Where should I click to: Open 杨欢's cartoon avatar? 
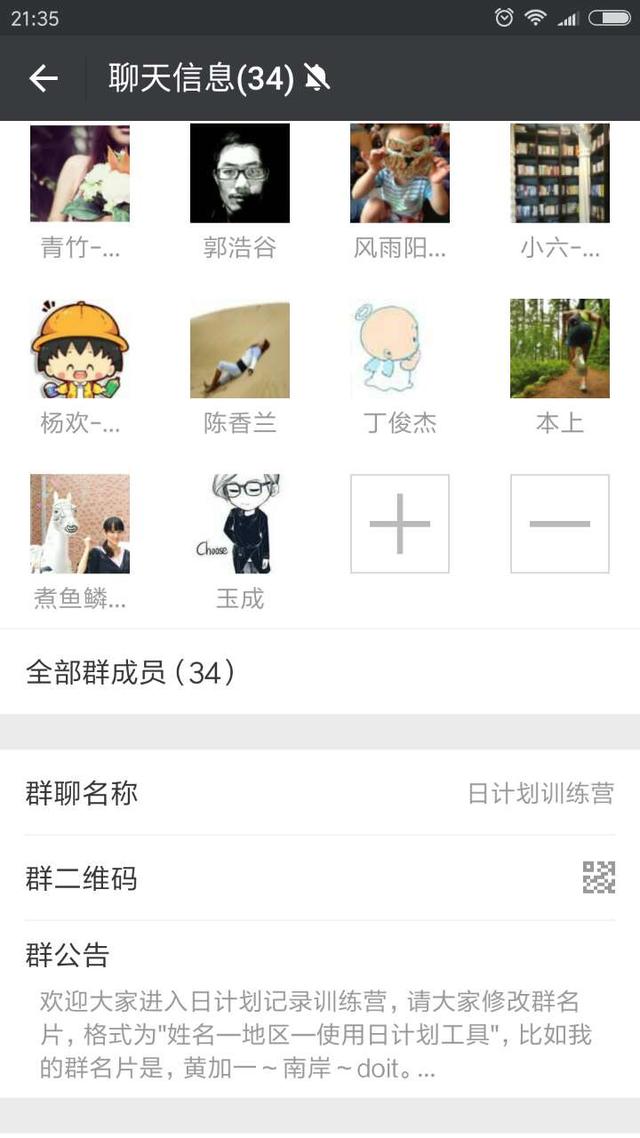point(80,348)
